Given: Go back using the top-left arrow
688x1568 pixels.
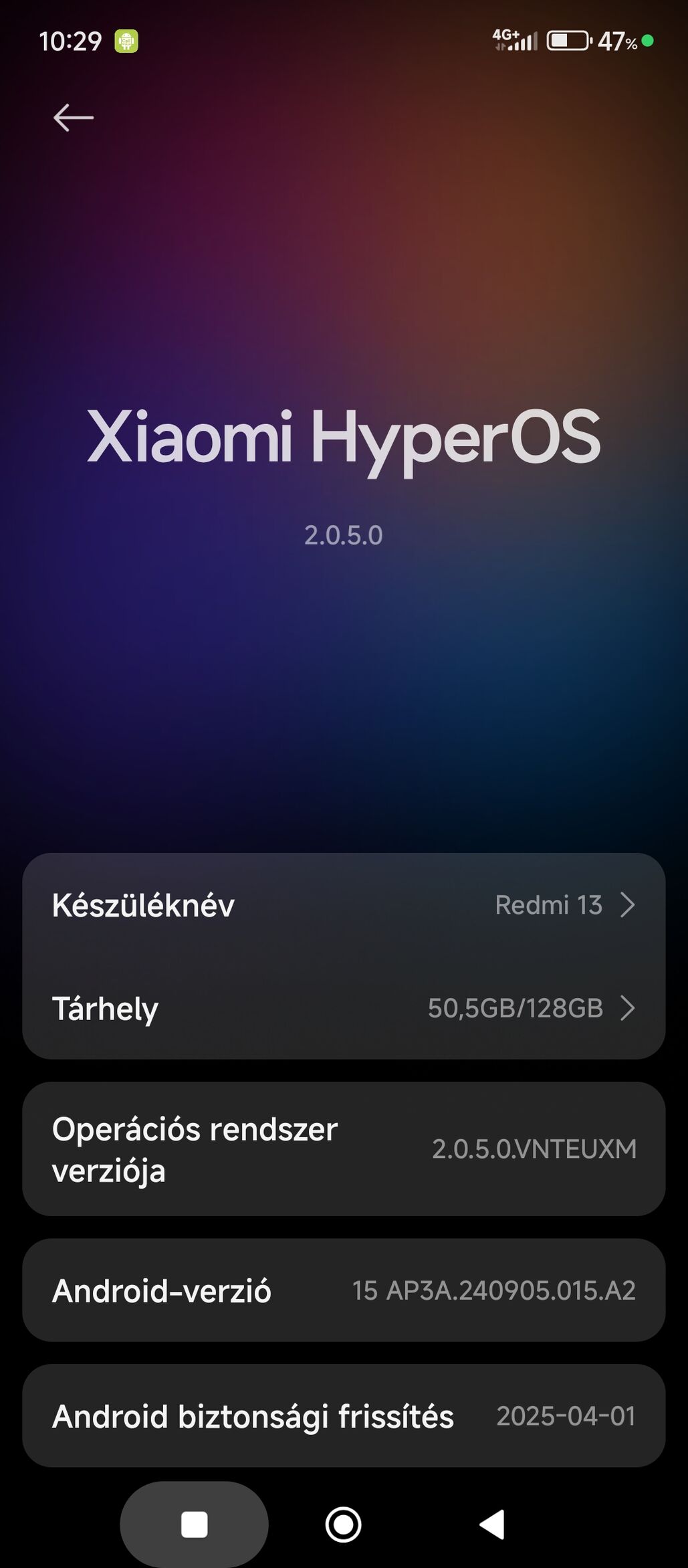Looking at the screenshot, I should click(x=74, y=118).
